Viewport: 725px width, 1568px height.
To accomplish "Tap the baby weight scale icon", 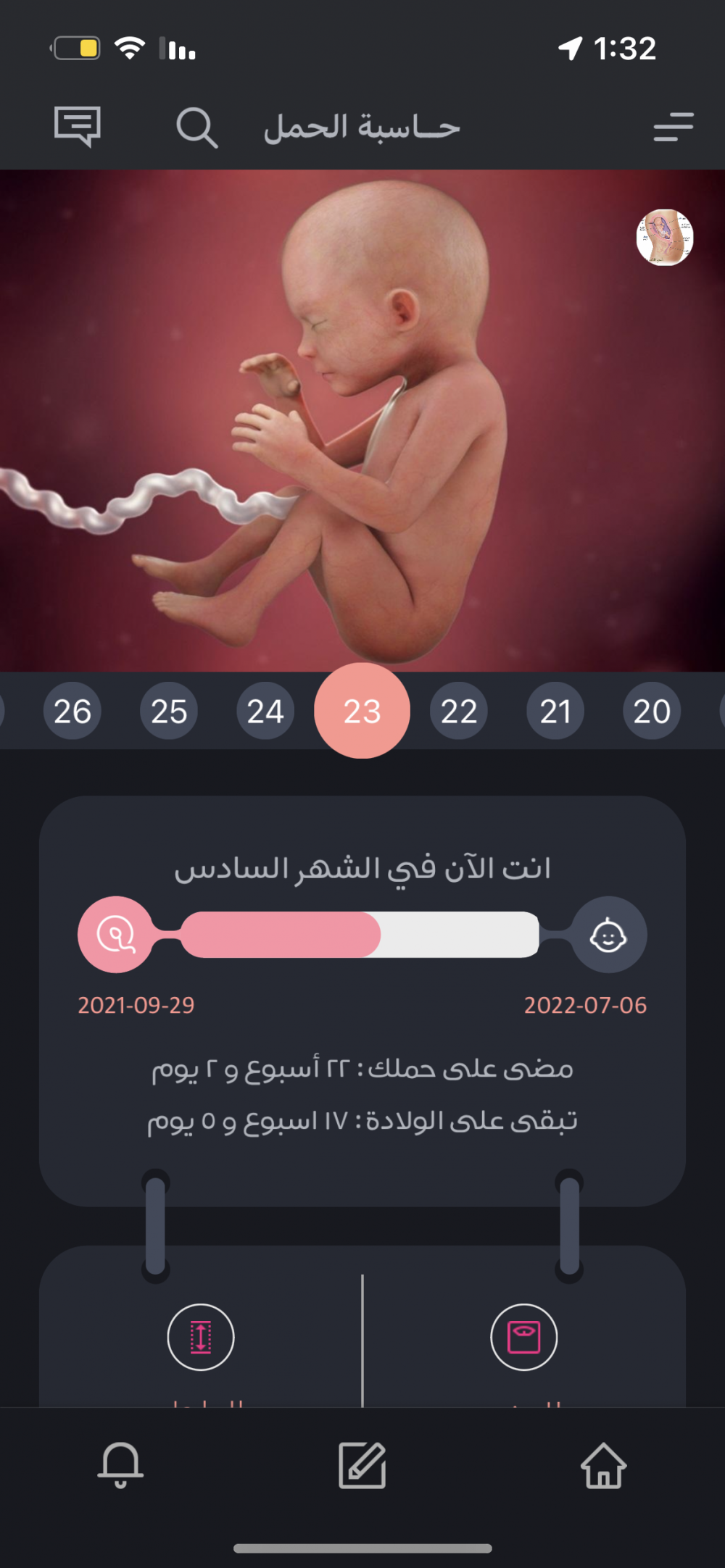I will (523, 1337).
